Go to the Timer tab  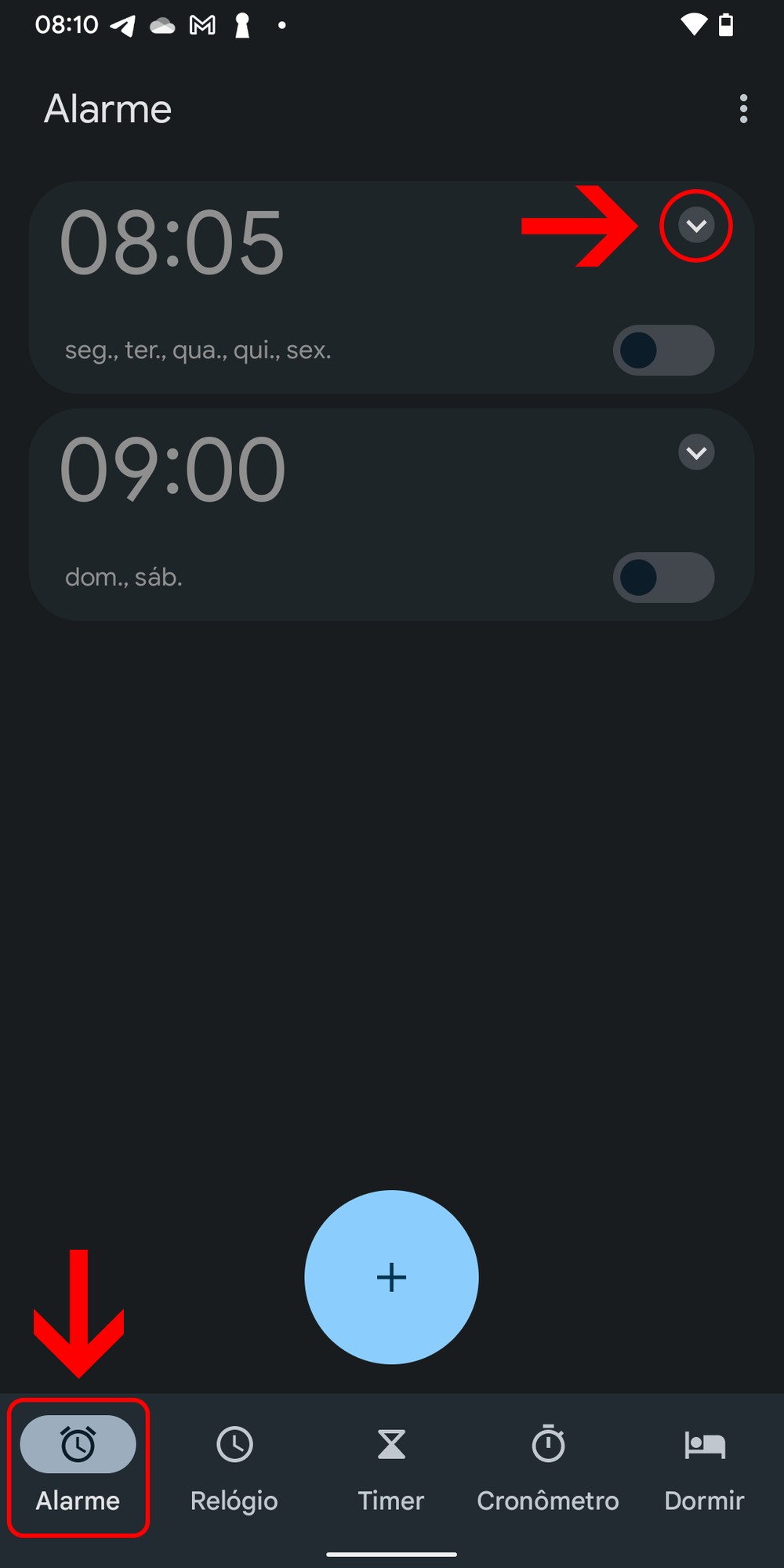391,1466
